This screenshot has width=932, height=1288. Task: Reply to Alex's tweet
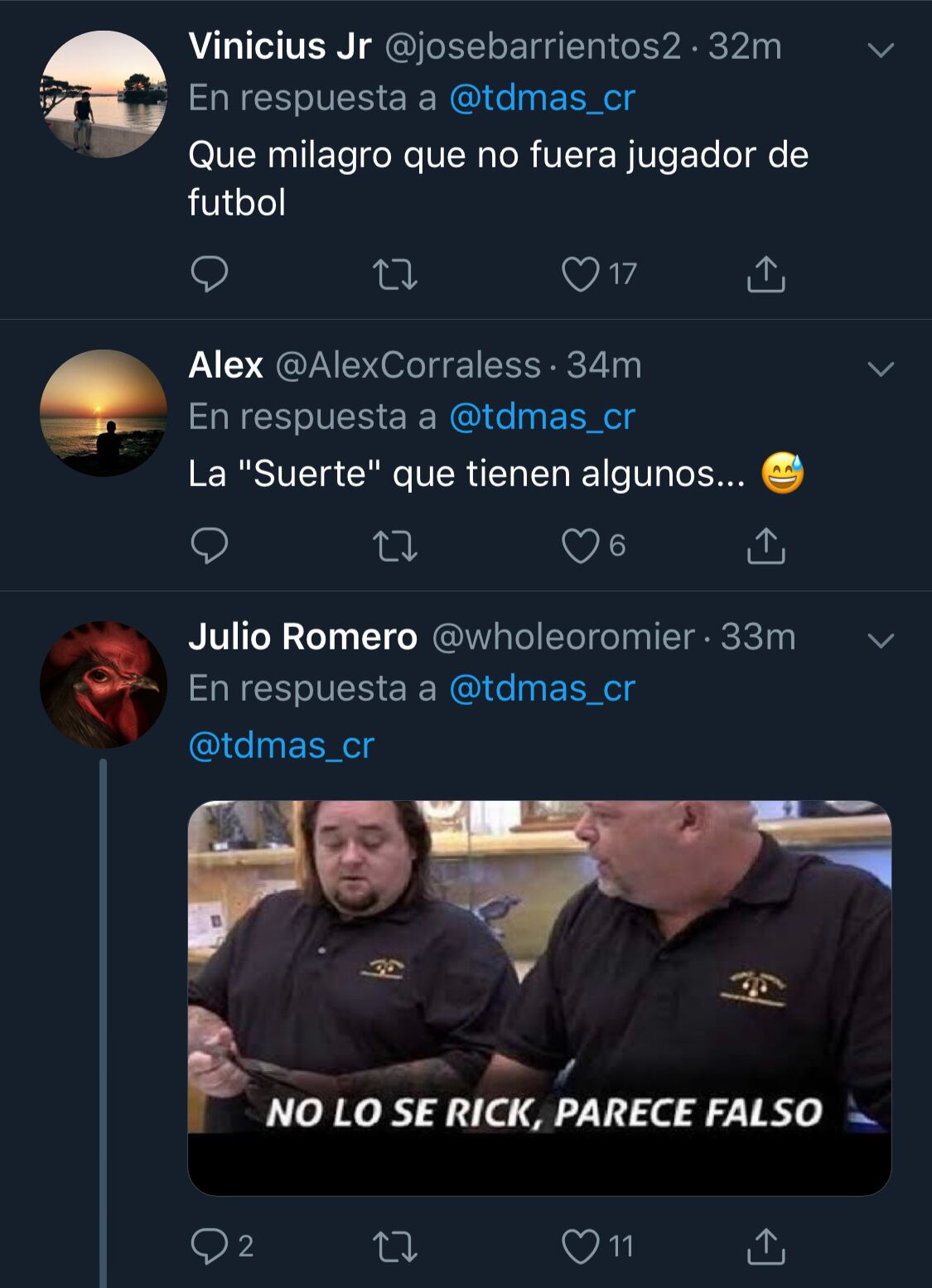point(209,546)
